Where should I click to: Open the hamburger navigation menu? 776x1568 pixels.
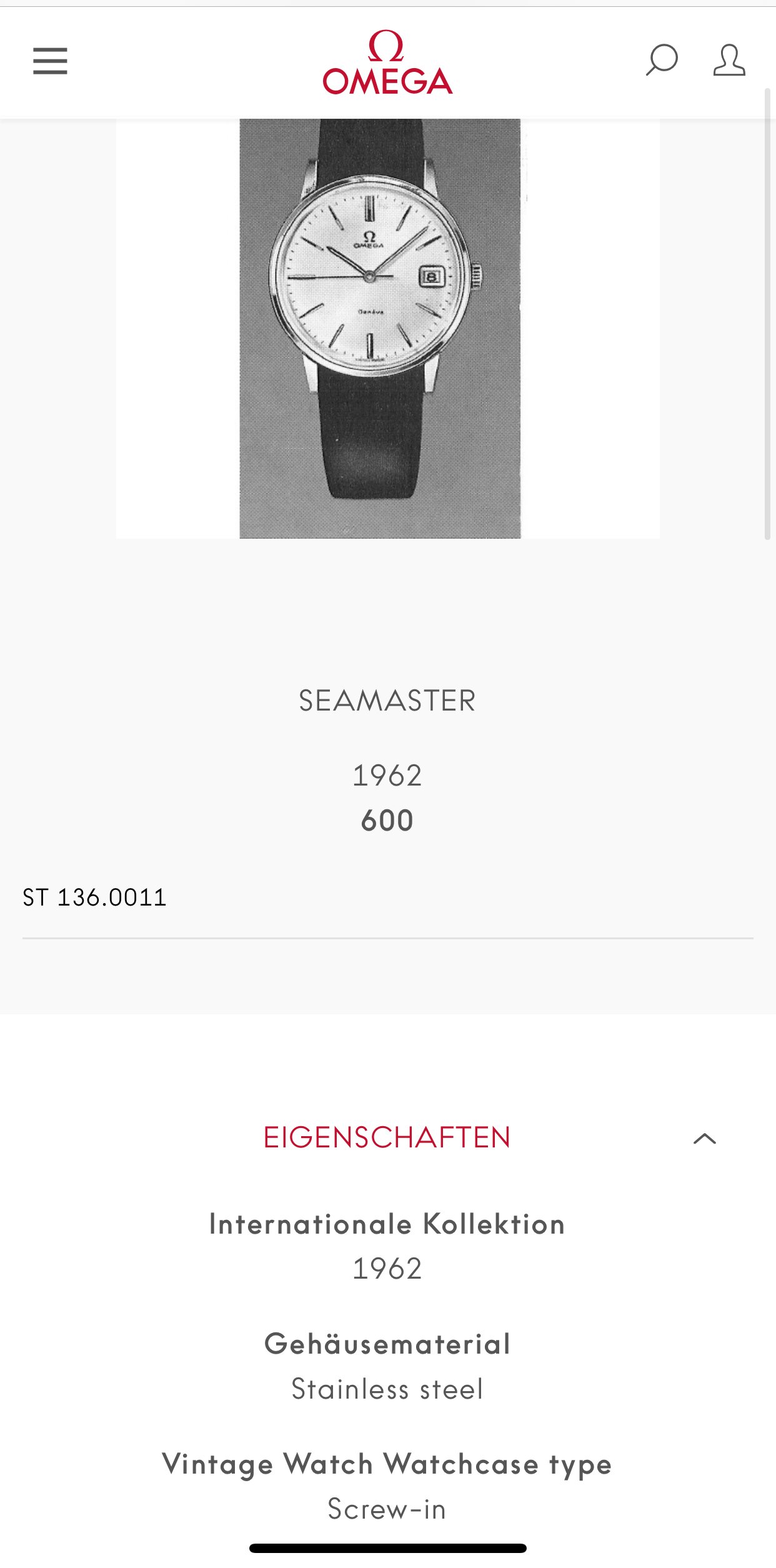50,61
